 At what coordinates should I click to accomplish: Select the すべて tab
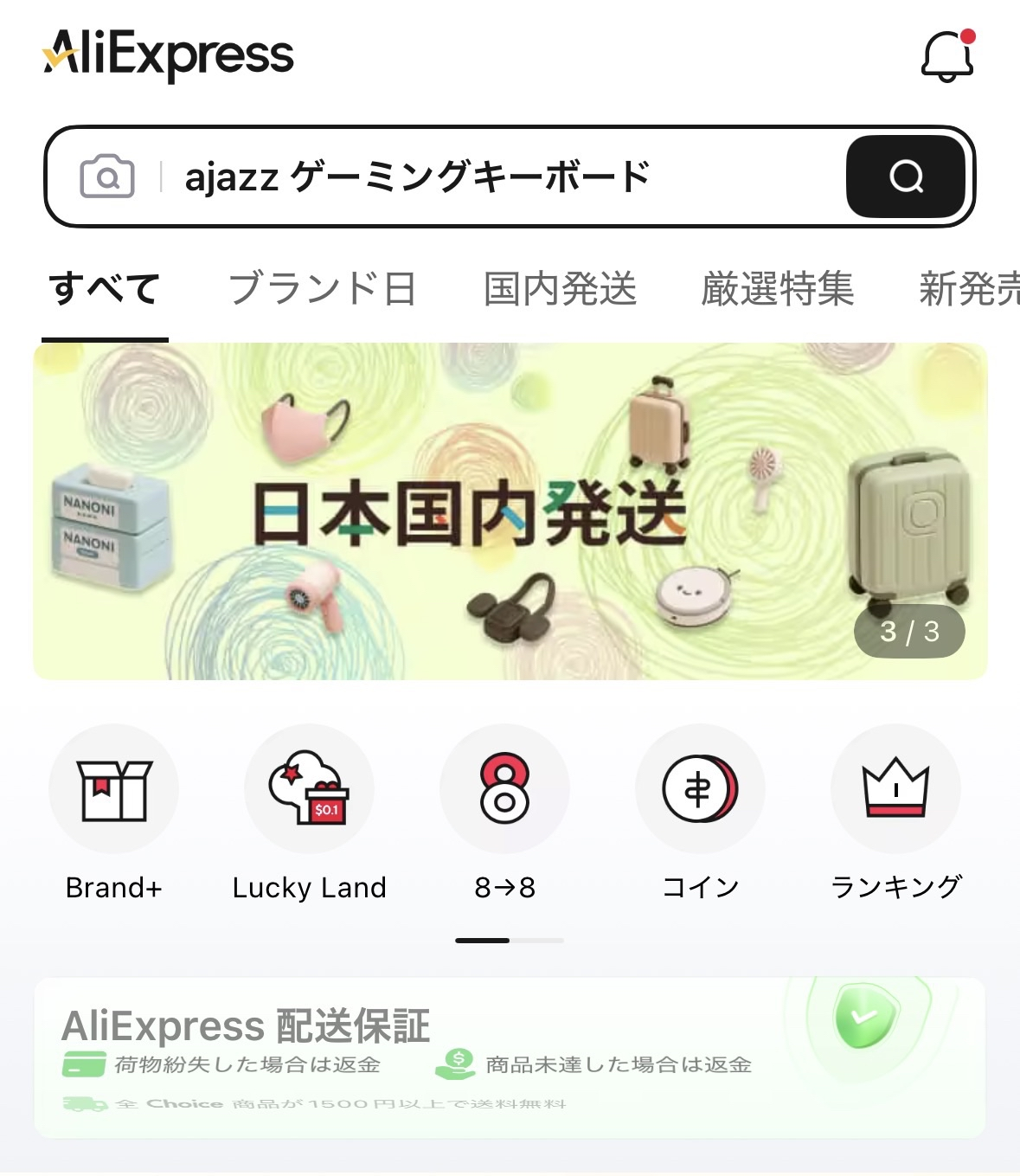tap(105, 289)
